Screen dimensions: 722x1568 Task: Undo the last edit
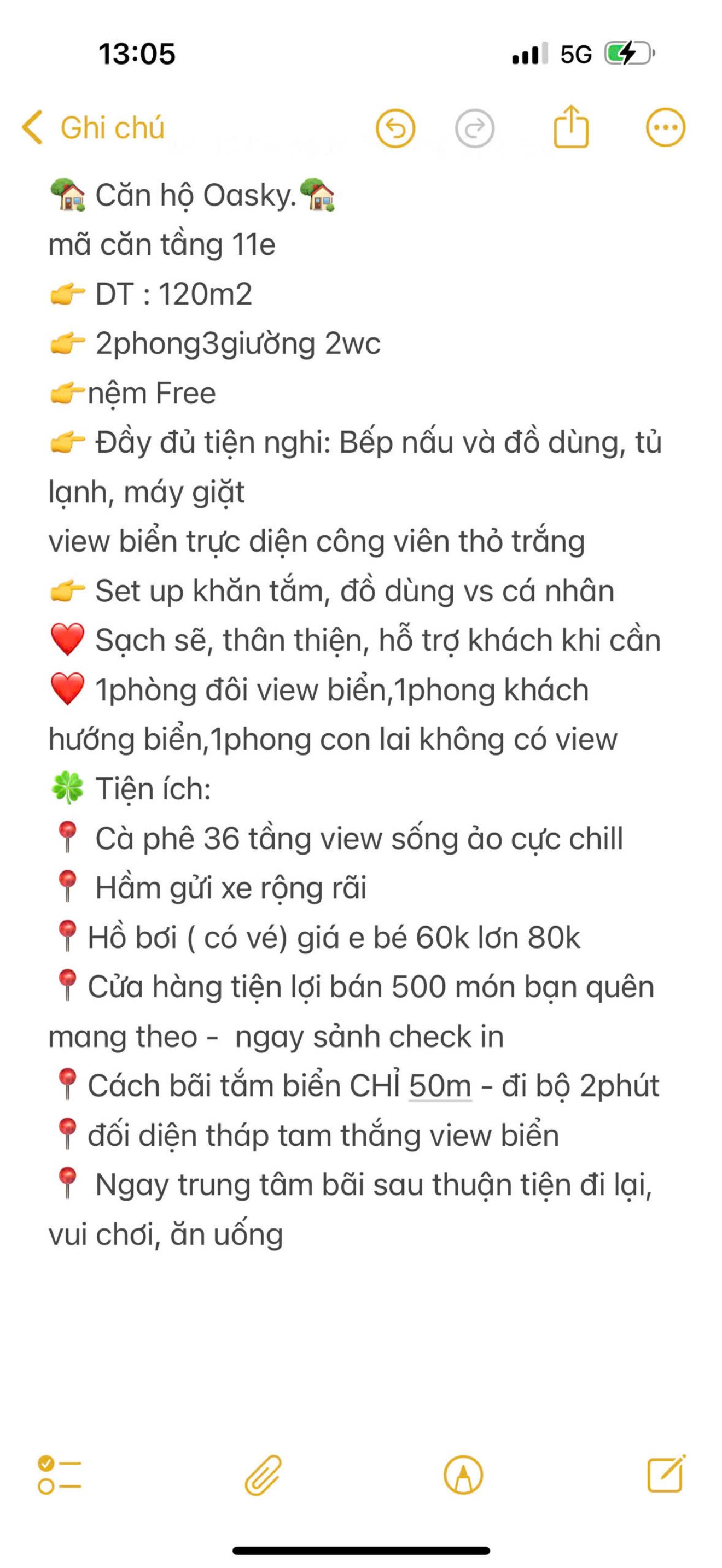(395, 128)
